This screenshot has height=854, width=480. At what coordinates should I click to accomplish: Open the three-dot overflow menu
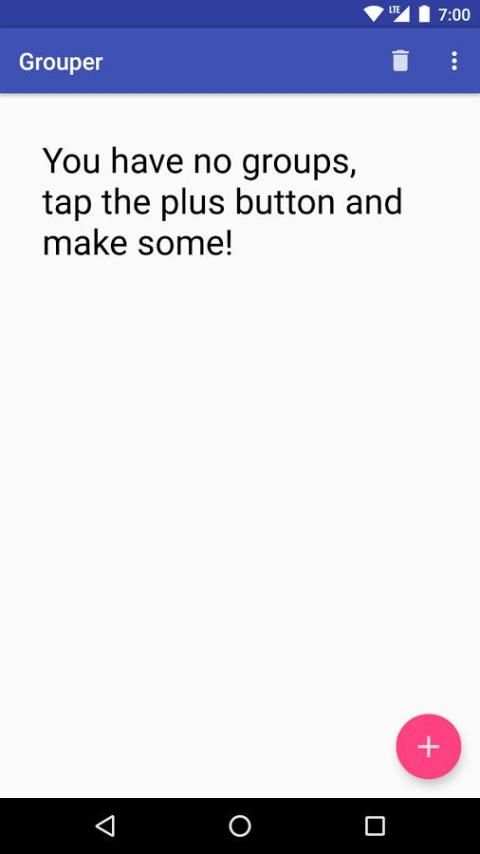pyautogui.click(x=454, y=61)
